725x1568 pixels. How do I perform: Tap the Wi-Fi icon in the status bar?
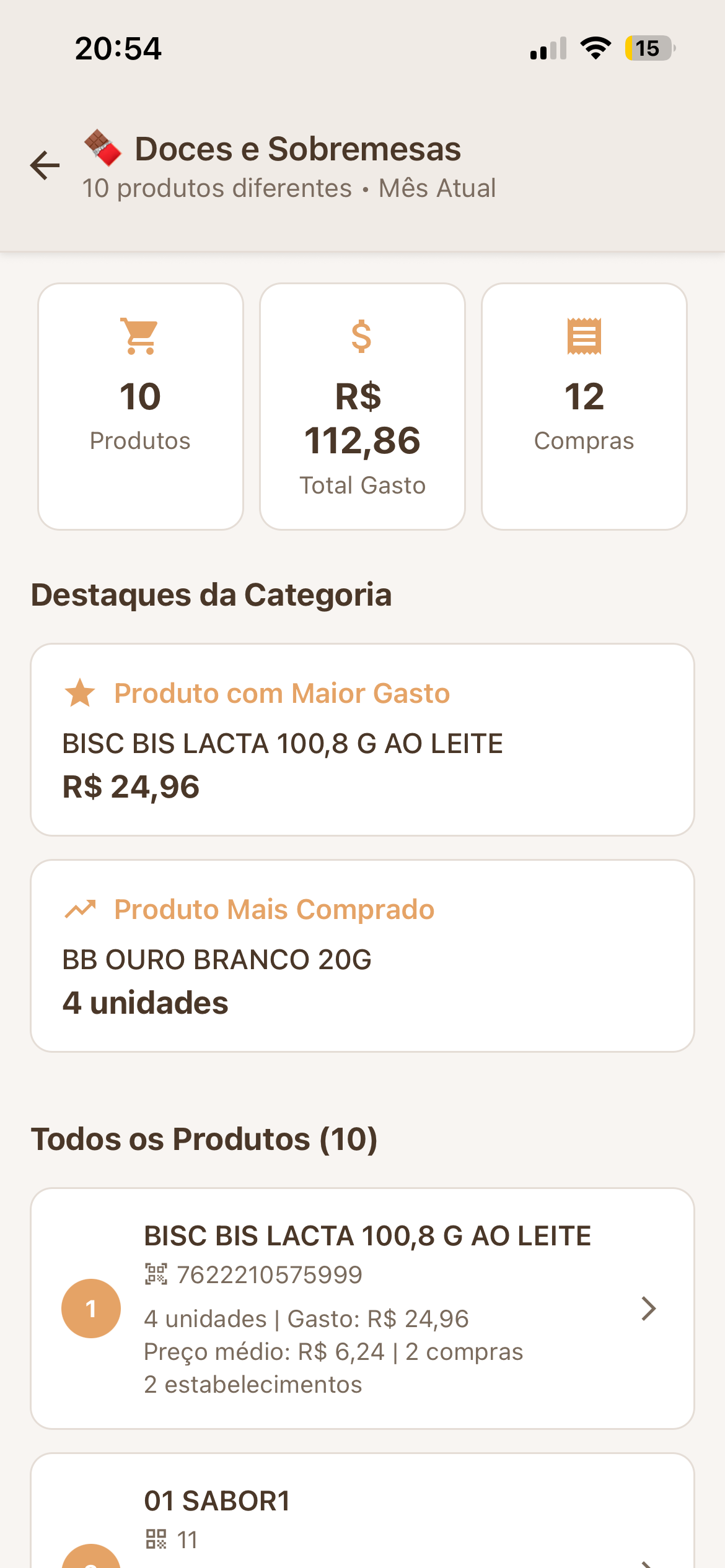(x=596, y=50)
